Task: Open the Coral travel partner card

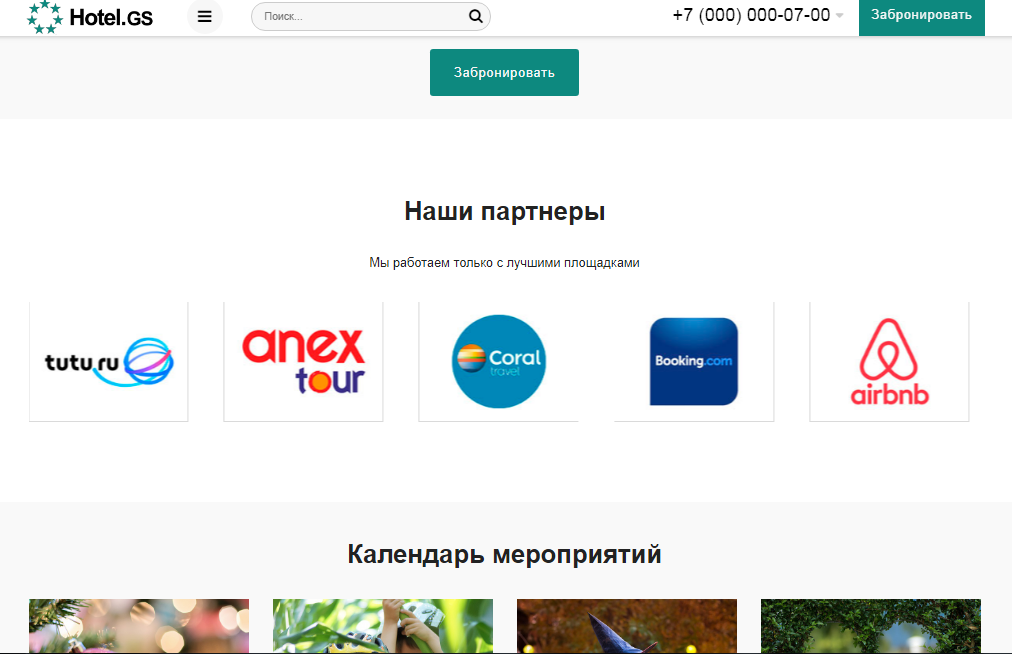Action: [498, 362]
